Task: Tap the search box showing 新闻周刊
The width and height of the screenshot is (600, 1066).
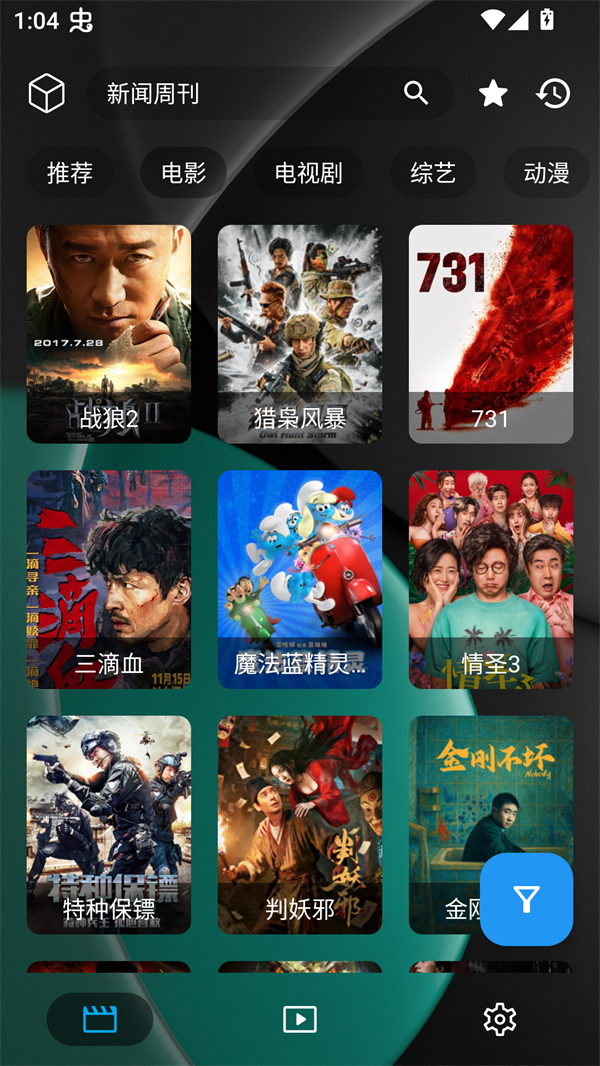Action: pyautogui.click(x=240, y=94)
